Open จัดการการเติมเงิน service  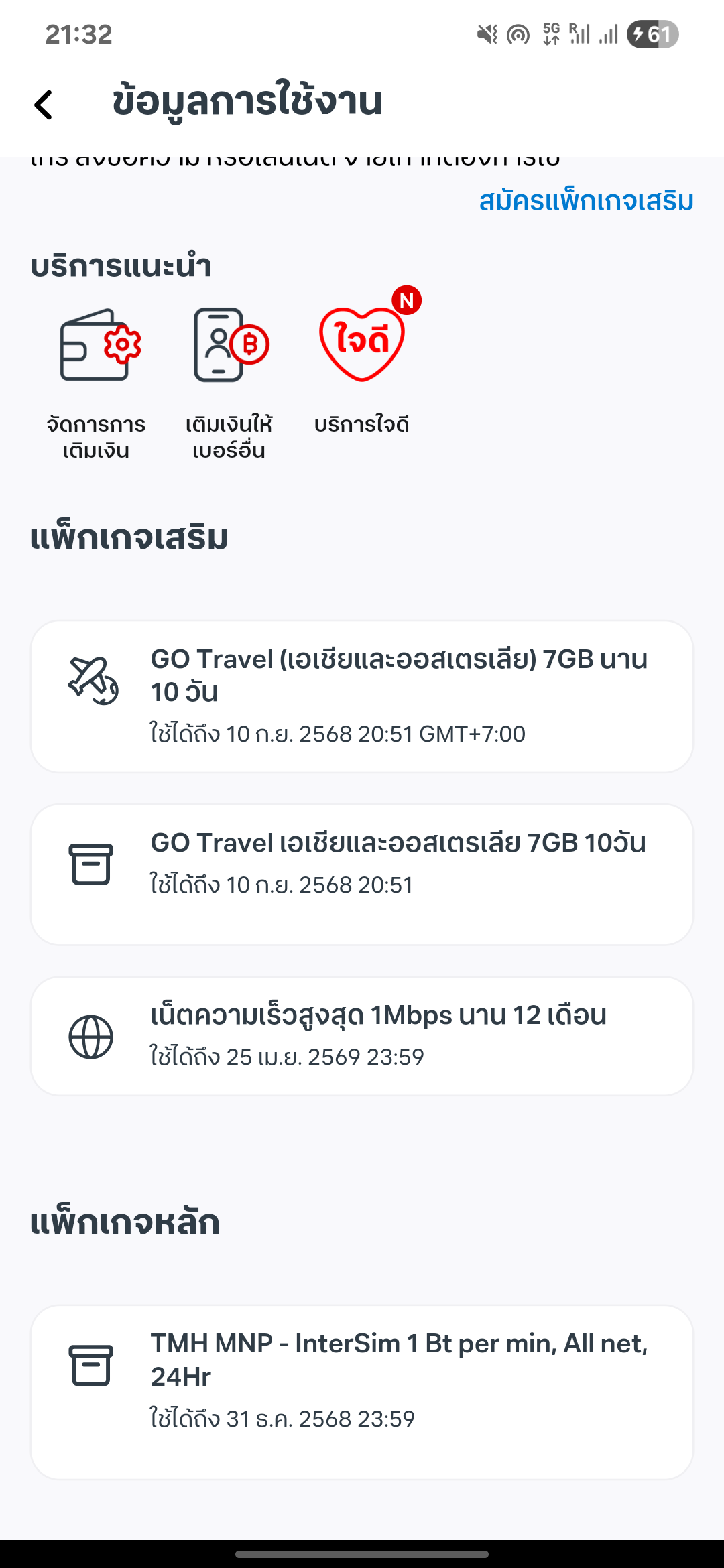coord(96,383)
